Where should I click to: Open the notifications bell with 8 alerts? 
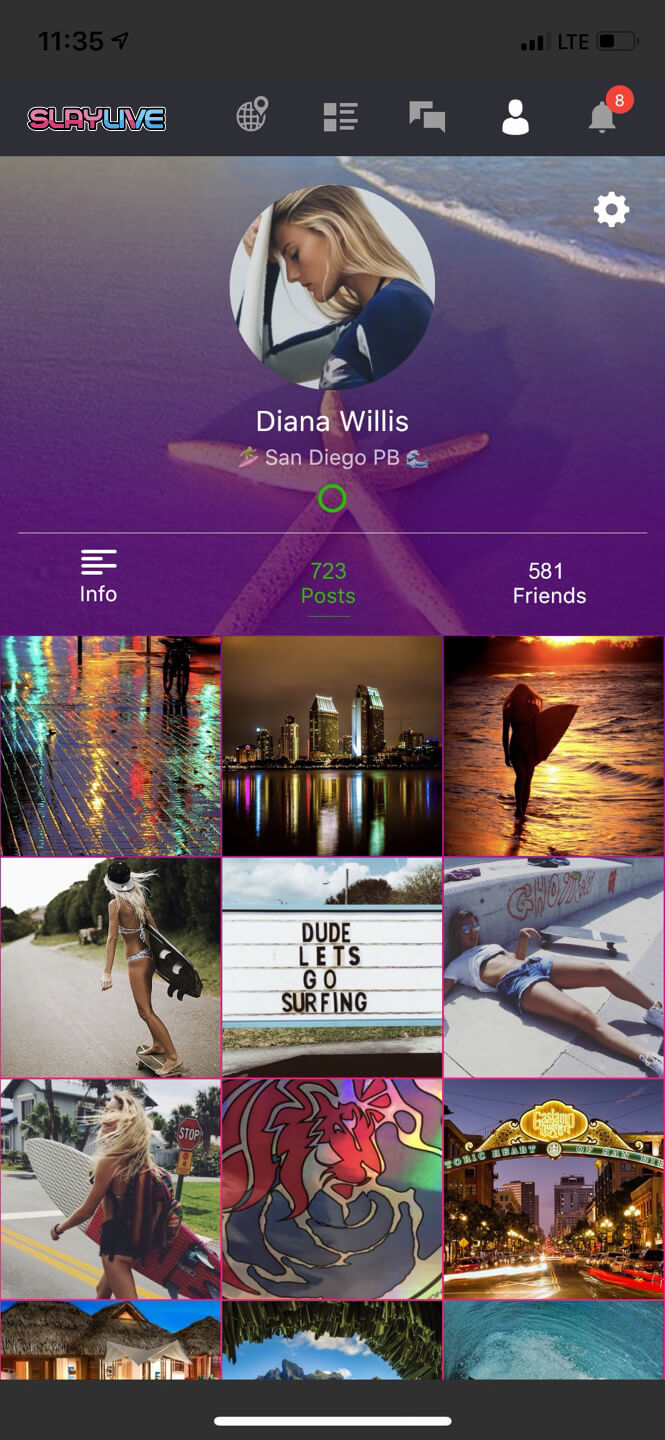[602, 117]
